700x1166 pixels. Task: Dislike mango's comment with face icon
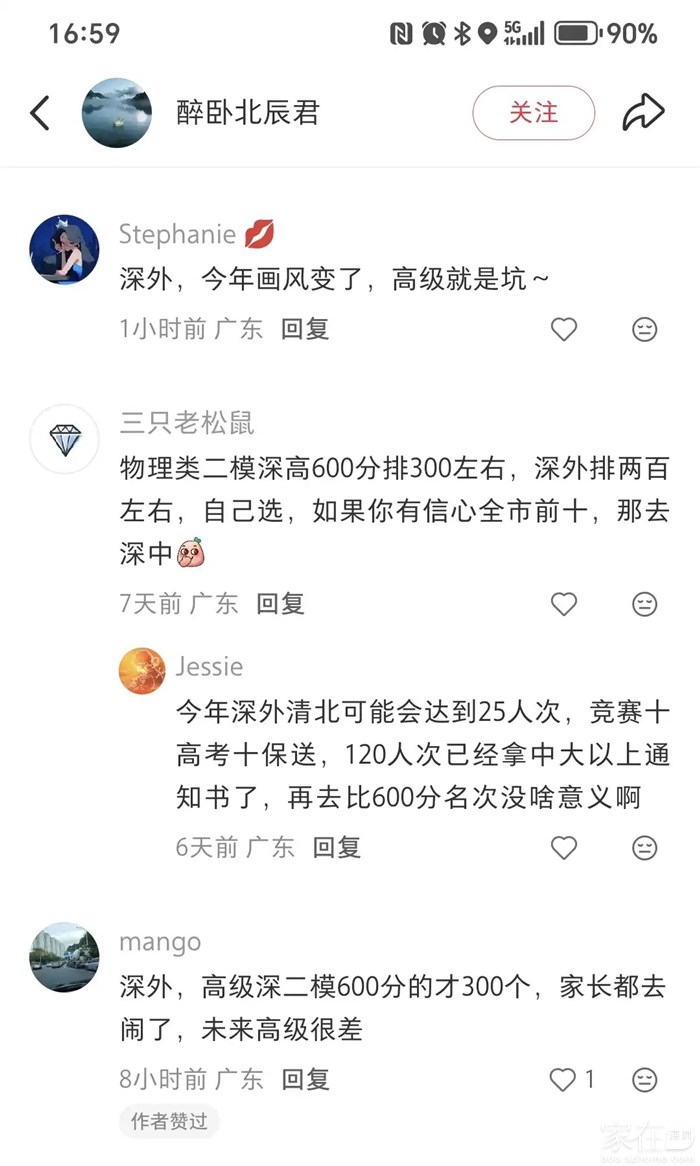644,1079
